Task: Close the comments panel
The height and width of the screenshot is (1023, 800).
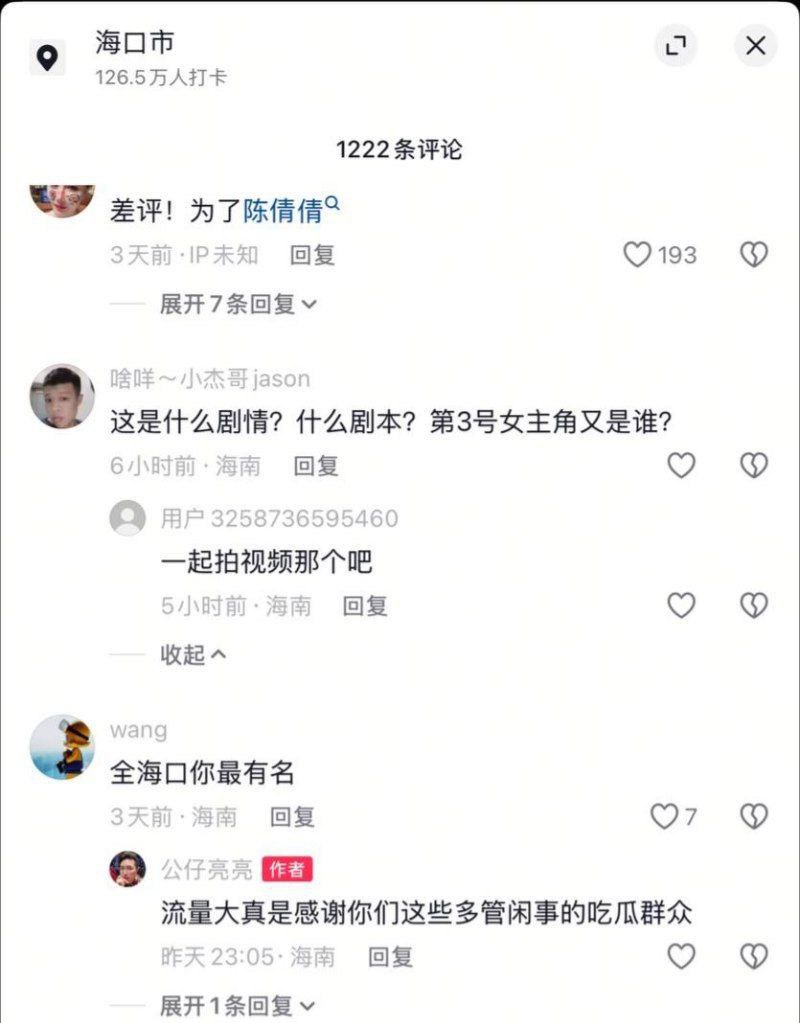Action: pyautogui.click(x=756, y=45)
